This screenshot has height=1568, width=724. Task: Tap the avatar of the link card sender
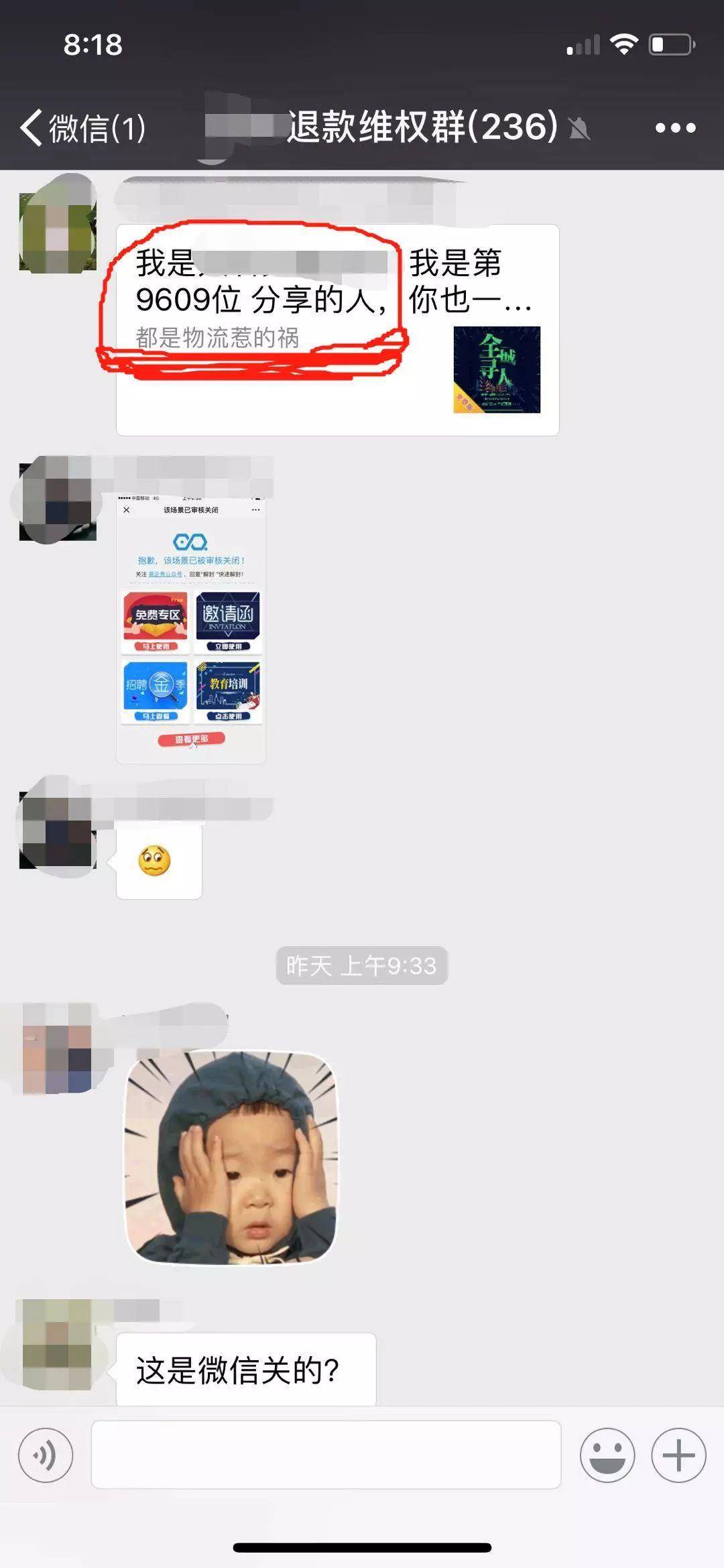click(x=58, y=232)
